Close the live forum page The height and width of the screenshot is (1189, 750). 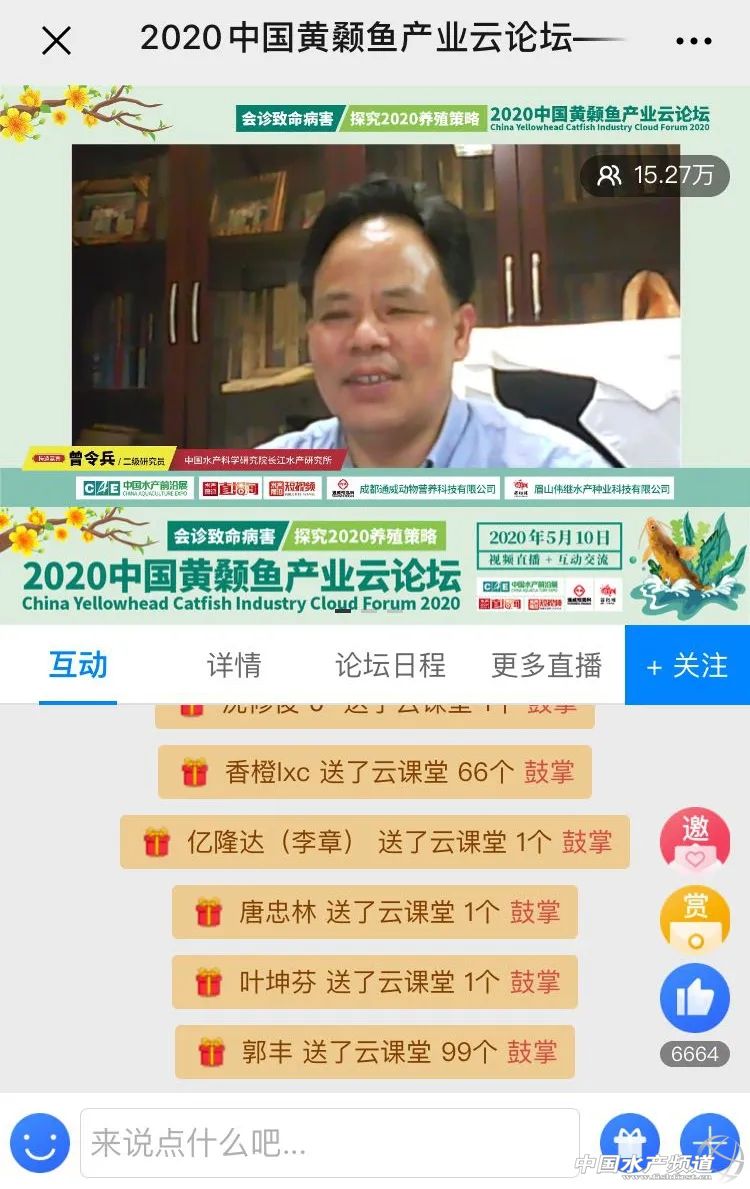point(56,41)
